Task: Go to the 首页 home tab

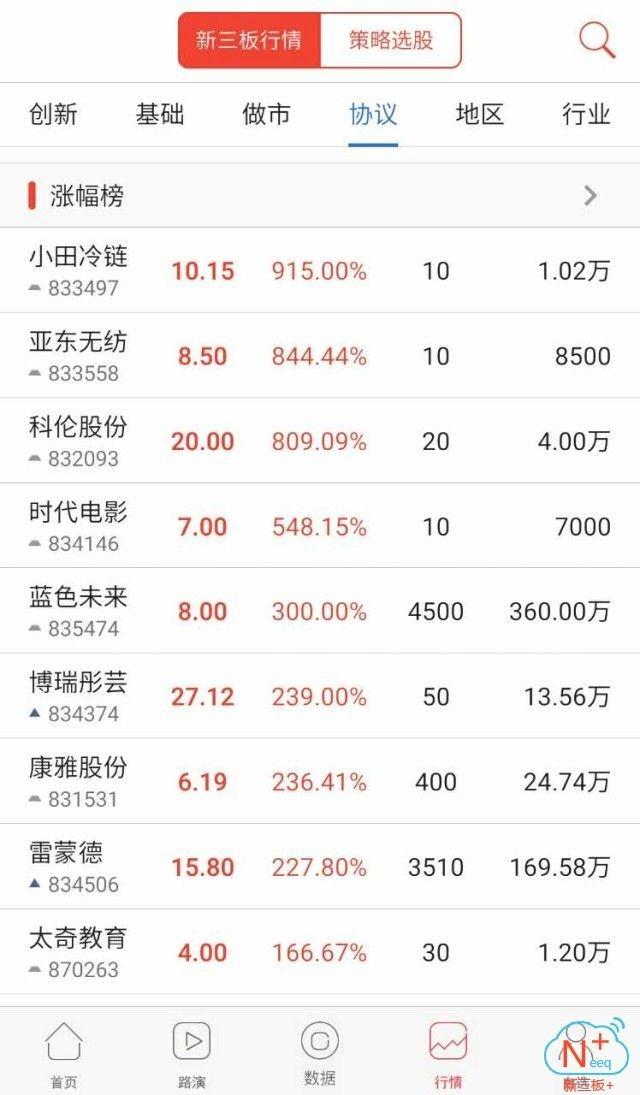Action: click(x=63, y=1053)
